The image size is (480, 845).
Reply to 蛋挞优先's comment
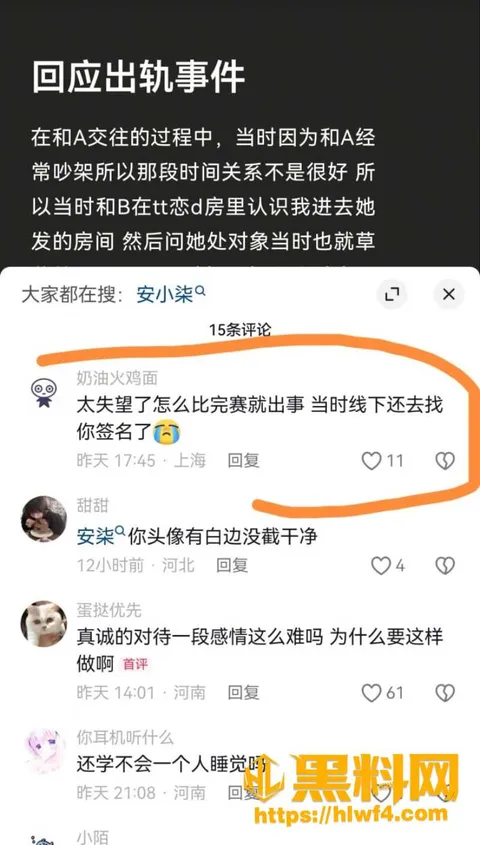(x=244, y=692)
